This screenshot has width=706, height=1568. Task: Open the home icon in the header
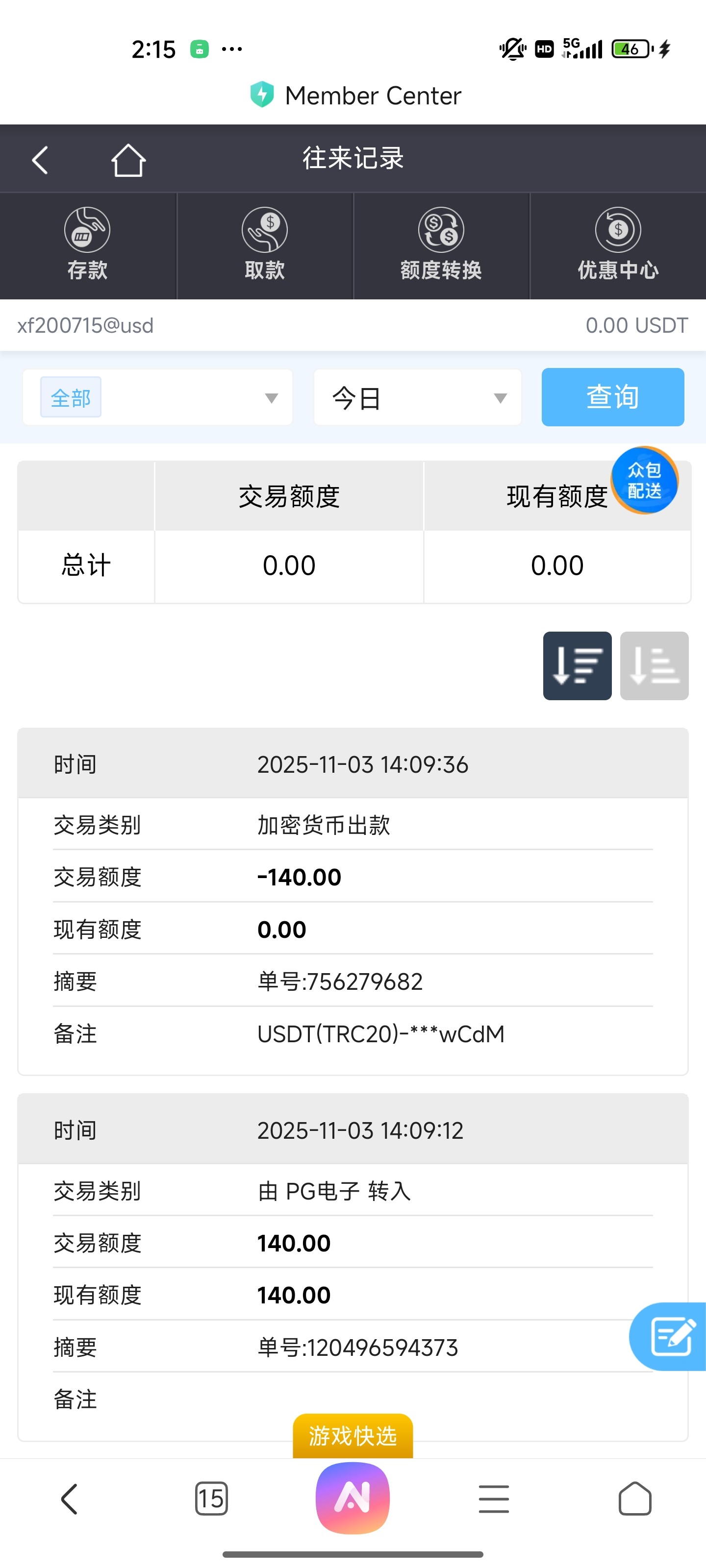(128, 160)
